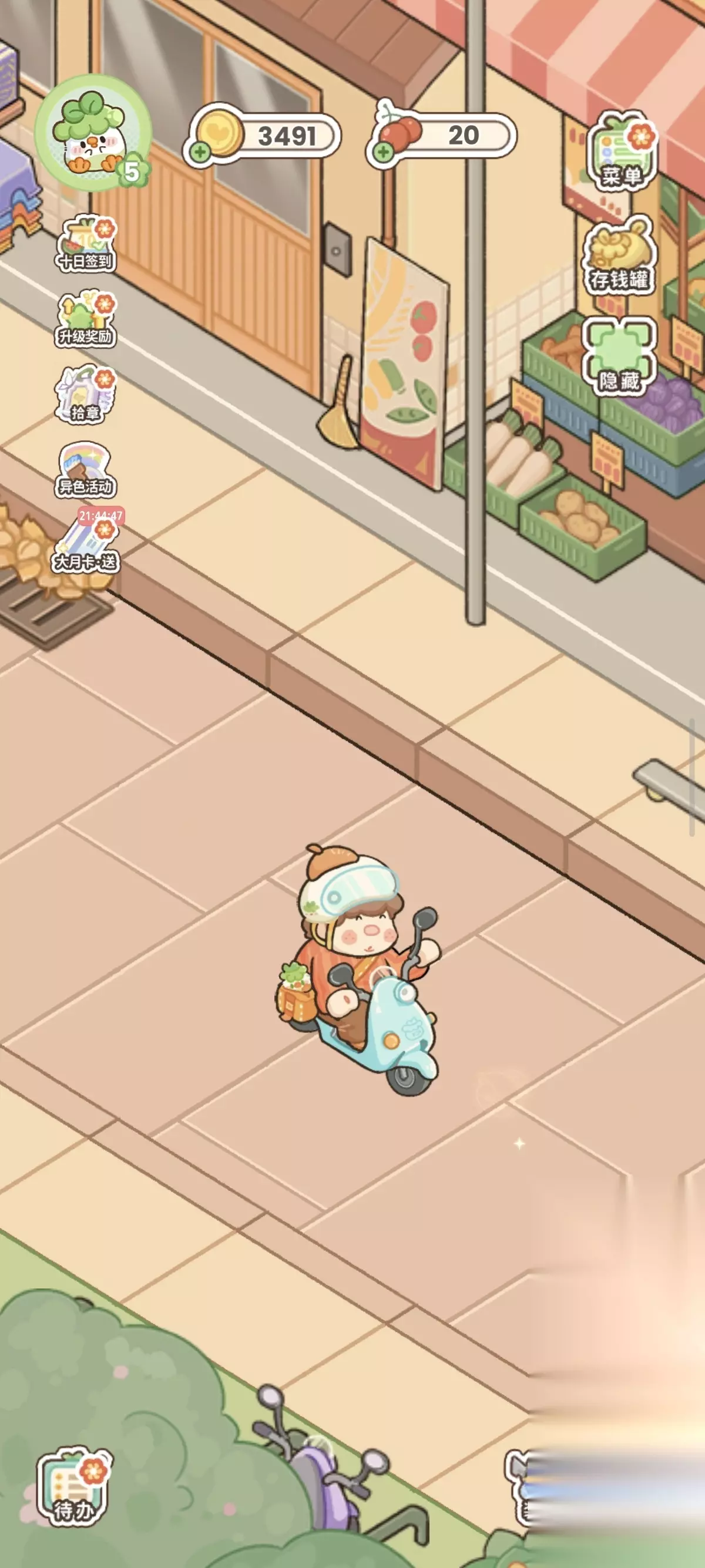Image resolution: width=705 pixels, height=1568 pixels.
Task: Open 十日签到 daily check-in
Action: coord(86,244)
